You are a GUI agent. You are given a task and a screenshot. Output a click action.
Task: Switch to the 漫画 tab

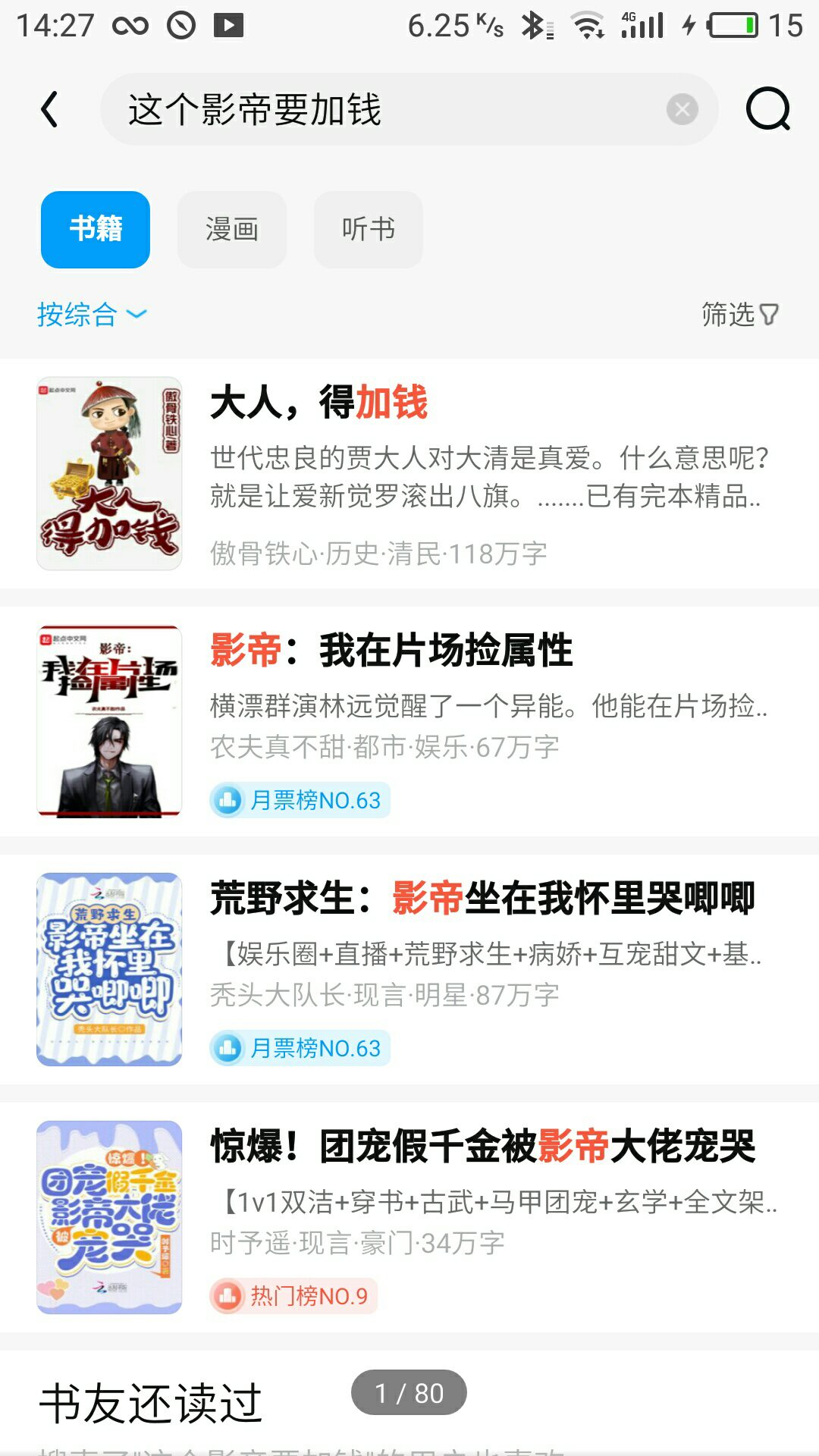click(232, 229)
